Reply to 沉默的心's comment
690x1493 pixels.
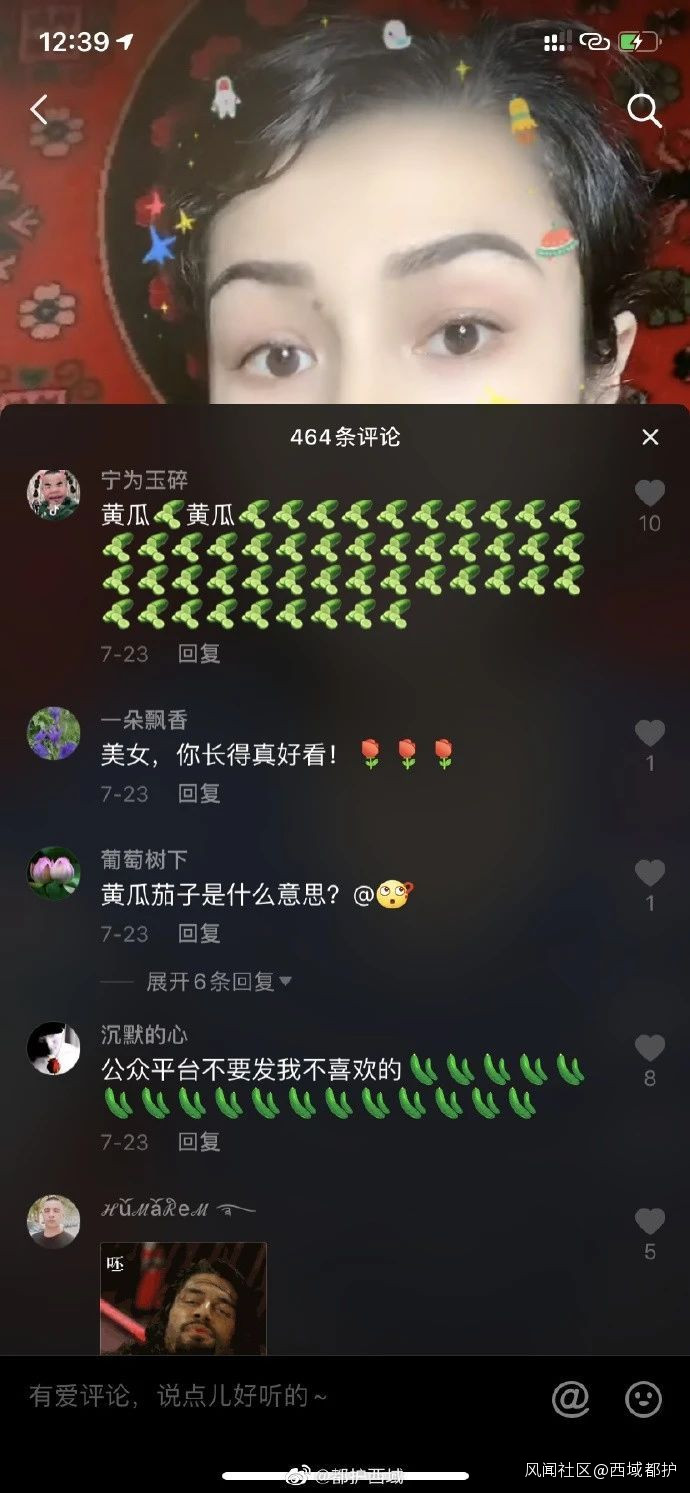click(199, 1142)
